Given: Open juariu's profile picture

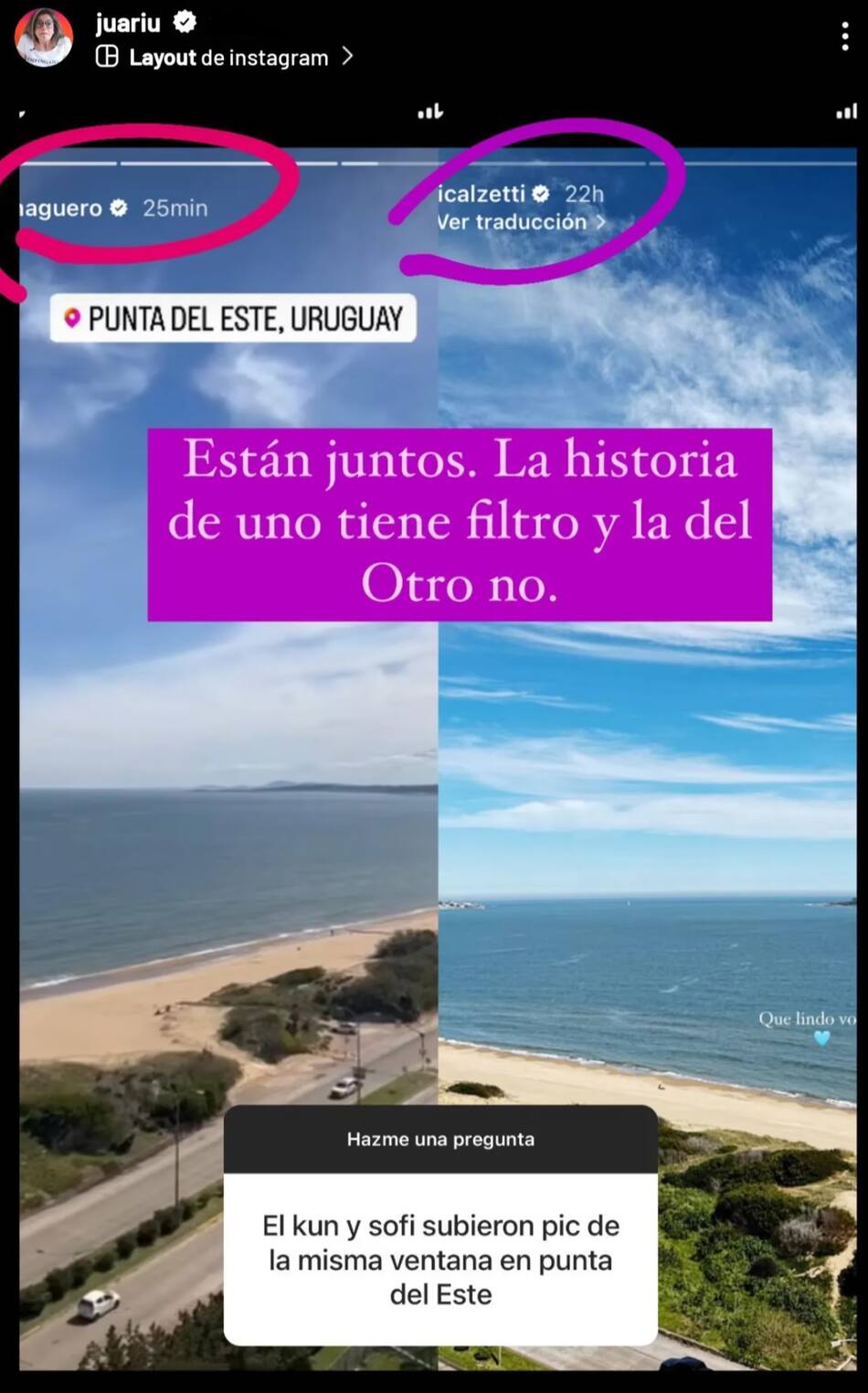Looking at the screenshot, I should coord(43,37).
